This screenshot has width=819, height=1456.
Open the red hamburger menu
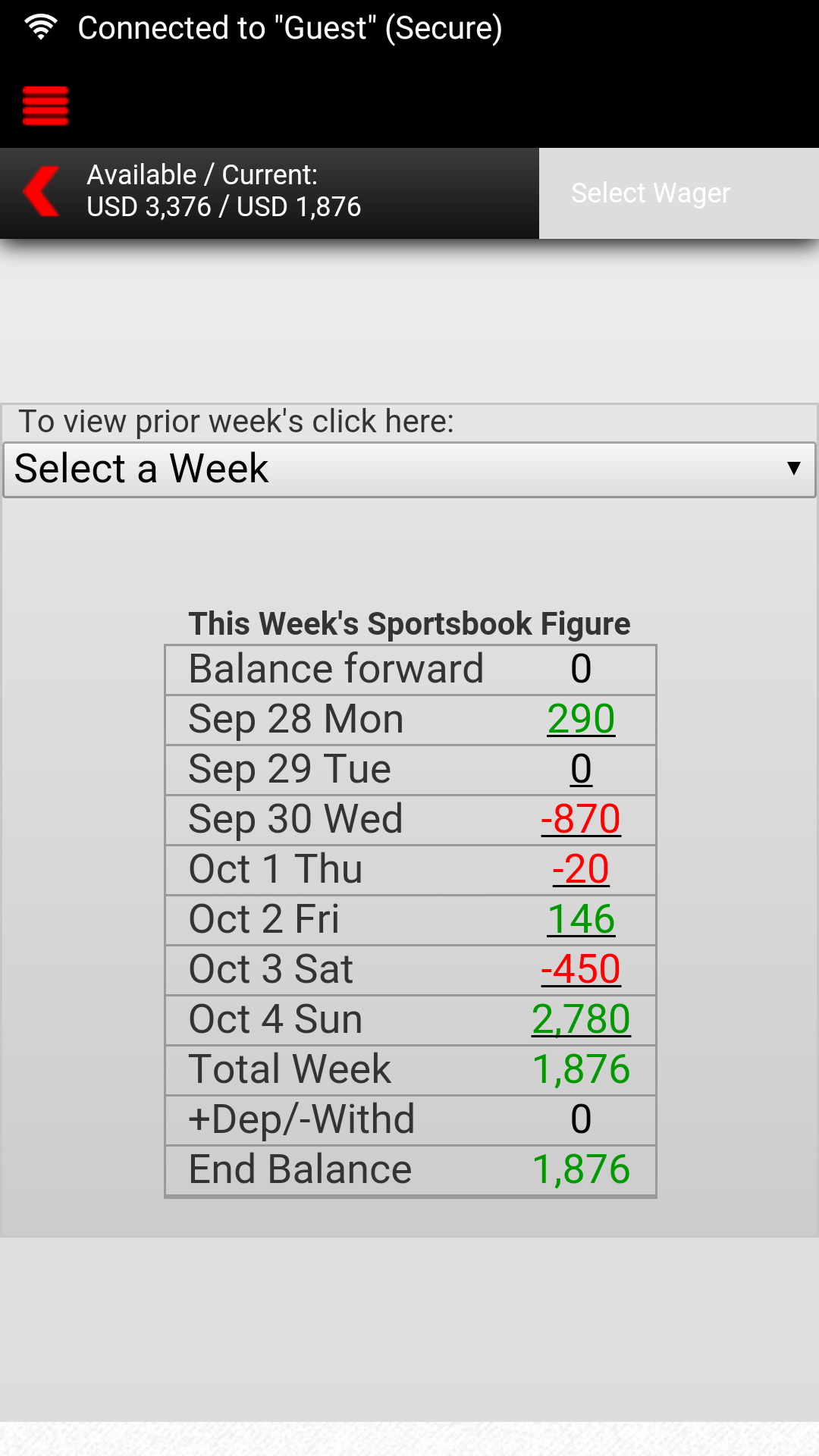point(45,105)
